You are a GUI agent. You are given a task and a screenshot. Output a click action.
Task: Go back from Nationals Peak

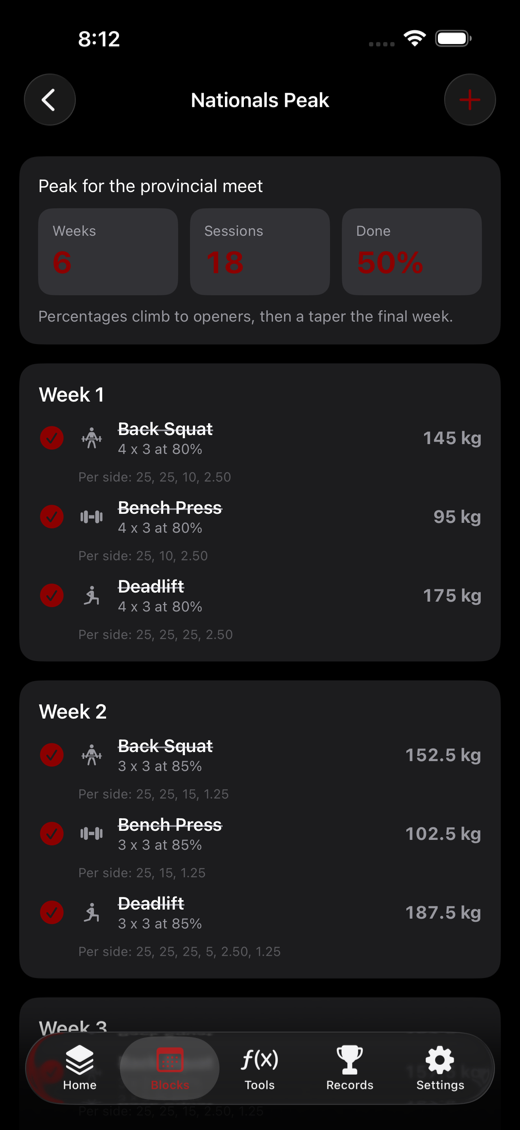tap(50, 100)
